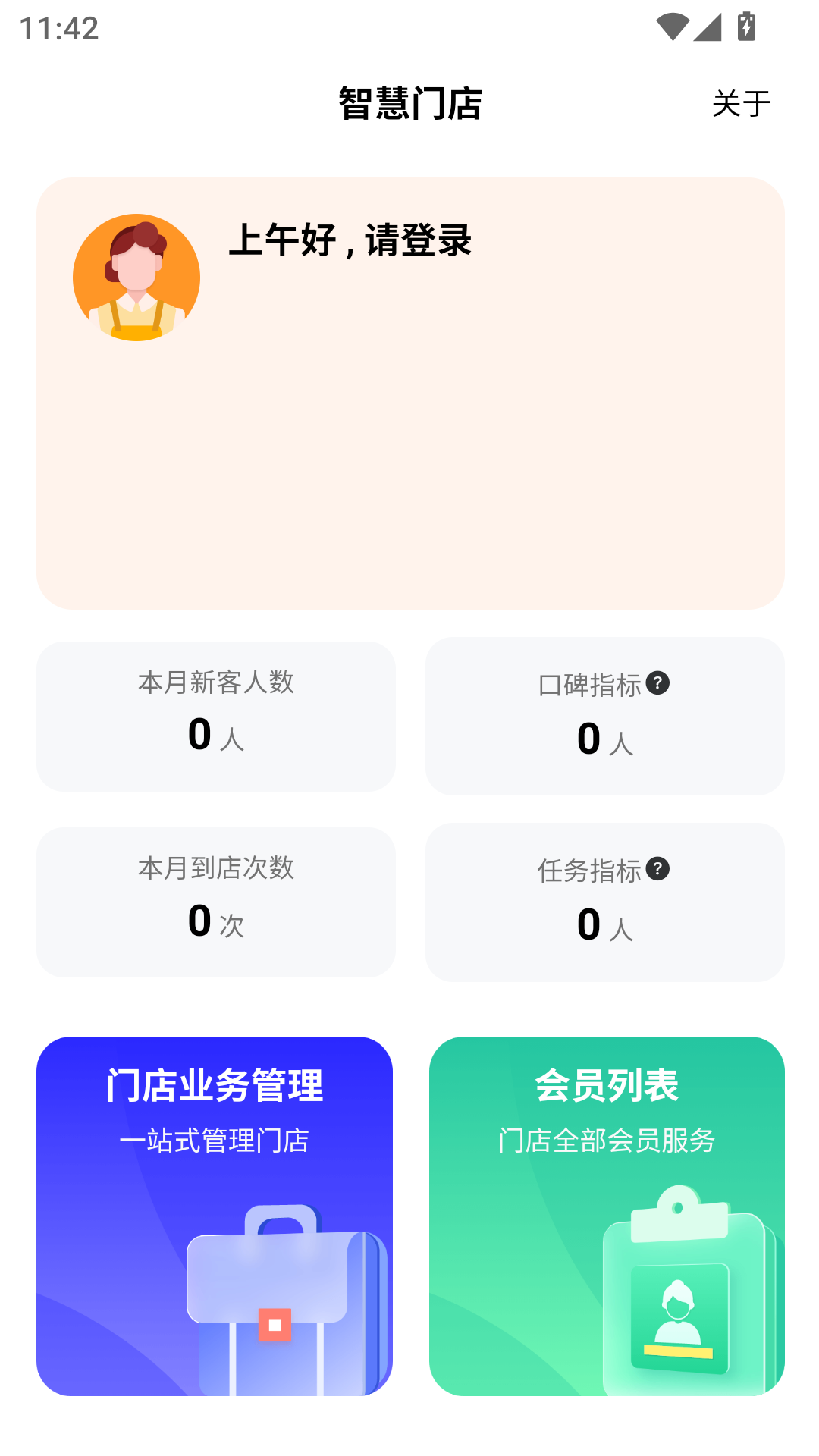Image resolution: width=819 pixels, height=1456 pixels.
Task: Tap the 智慧门店 title bar
Action: tap(409, 102)
